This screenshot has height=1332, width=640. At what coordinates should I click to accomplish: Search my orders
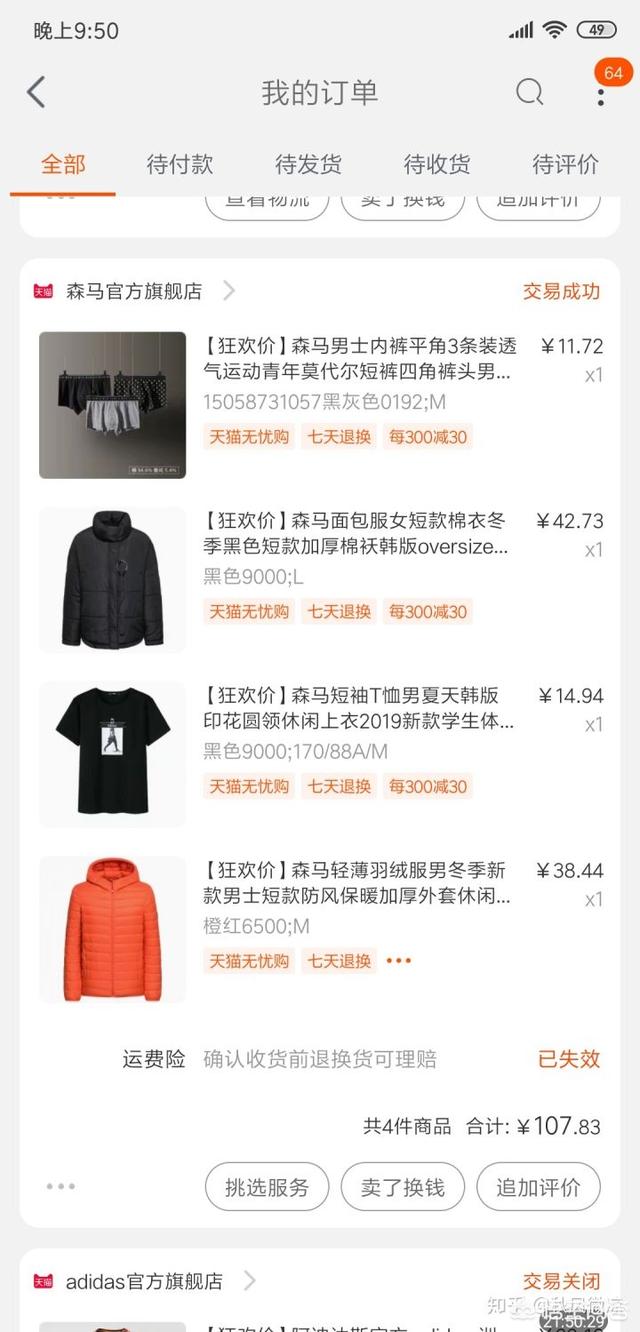pyautogui.click(x=529, y=93)
